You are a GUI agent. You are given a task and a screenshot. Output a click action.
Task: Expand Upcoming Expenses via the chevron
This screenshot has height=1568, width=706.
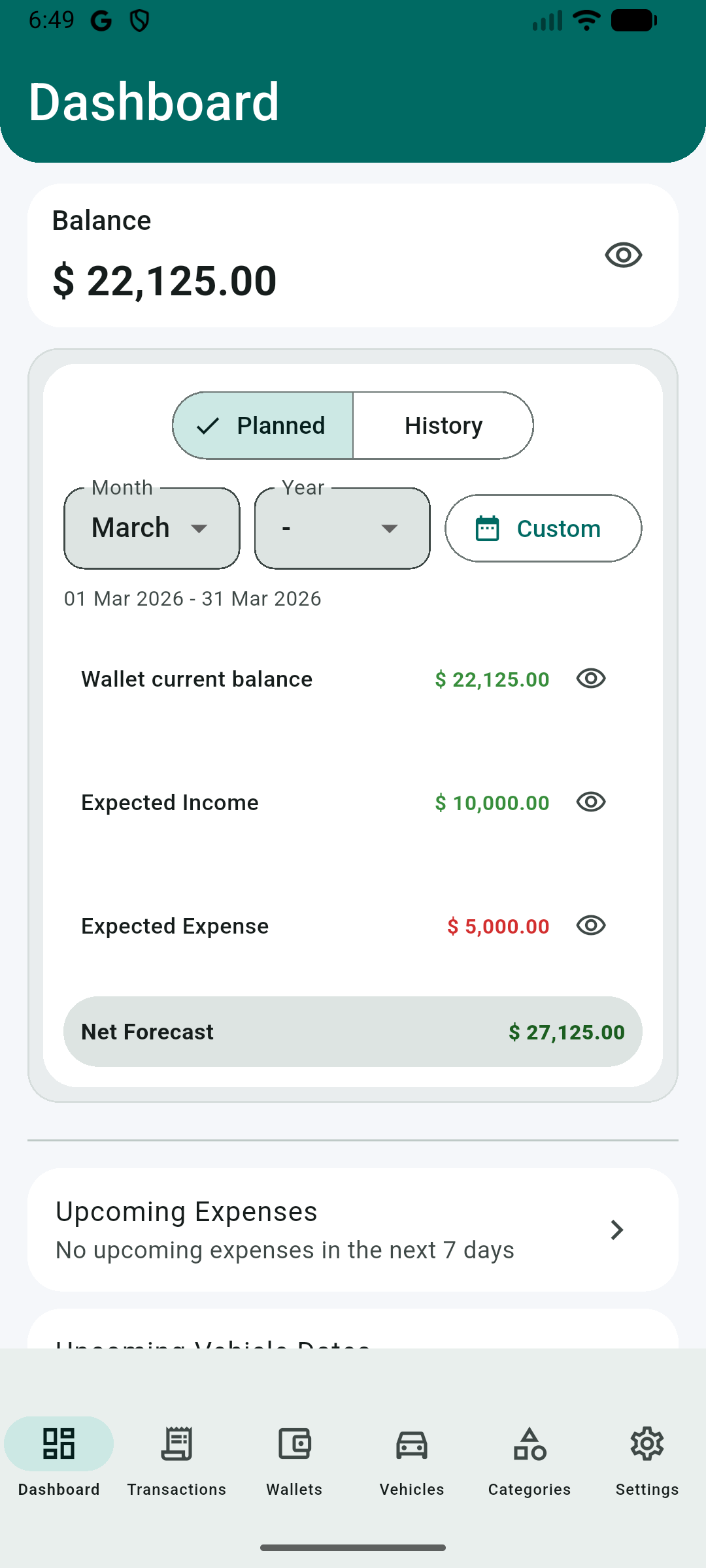coord(616,1230)
